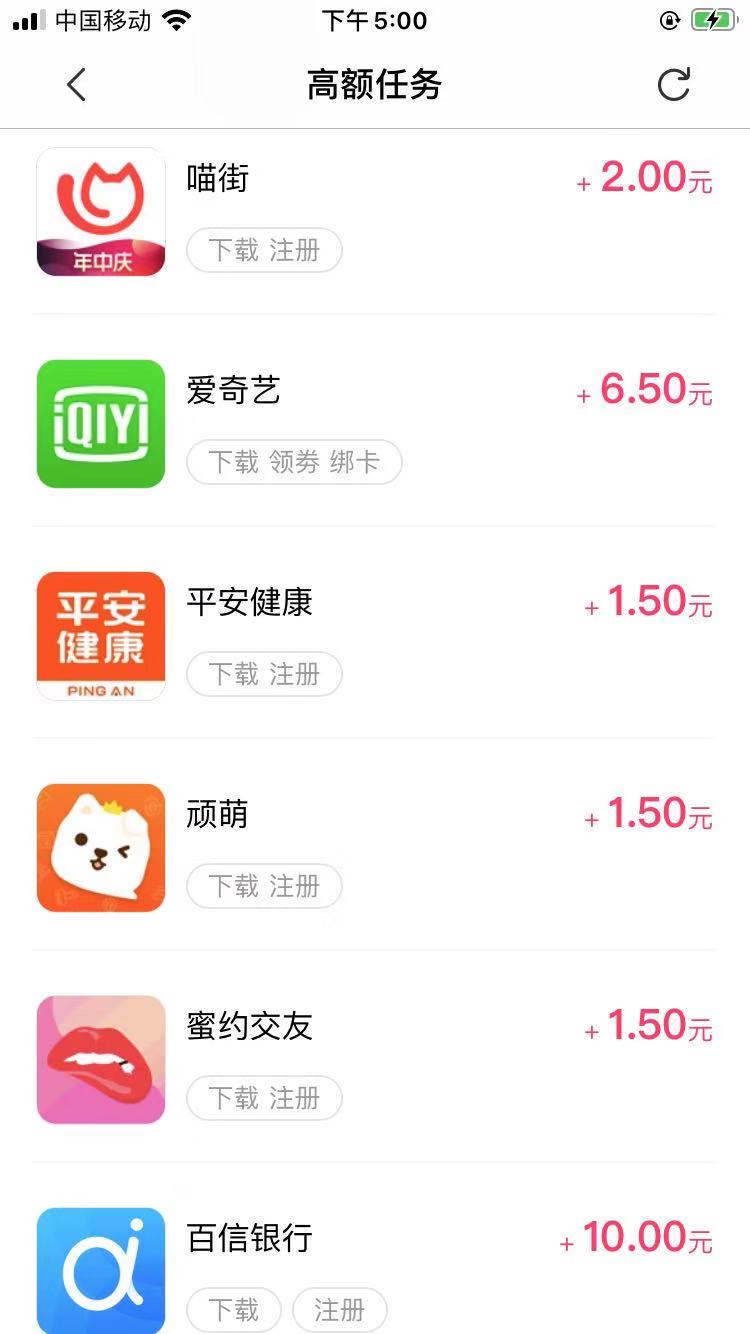The width and height of the screenshot is (750, 1334).
Task: Go back using the top-left arrow
Action: click(76, 84)
